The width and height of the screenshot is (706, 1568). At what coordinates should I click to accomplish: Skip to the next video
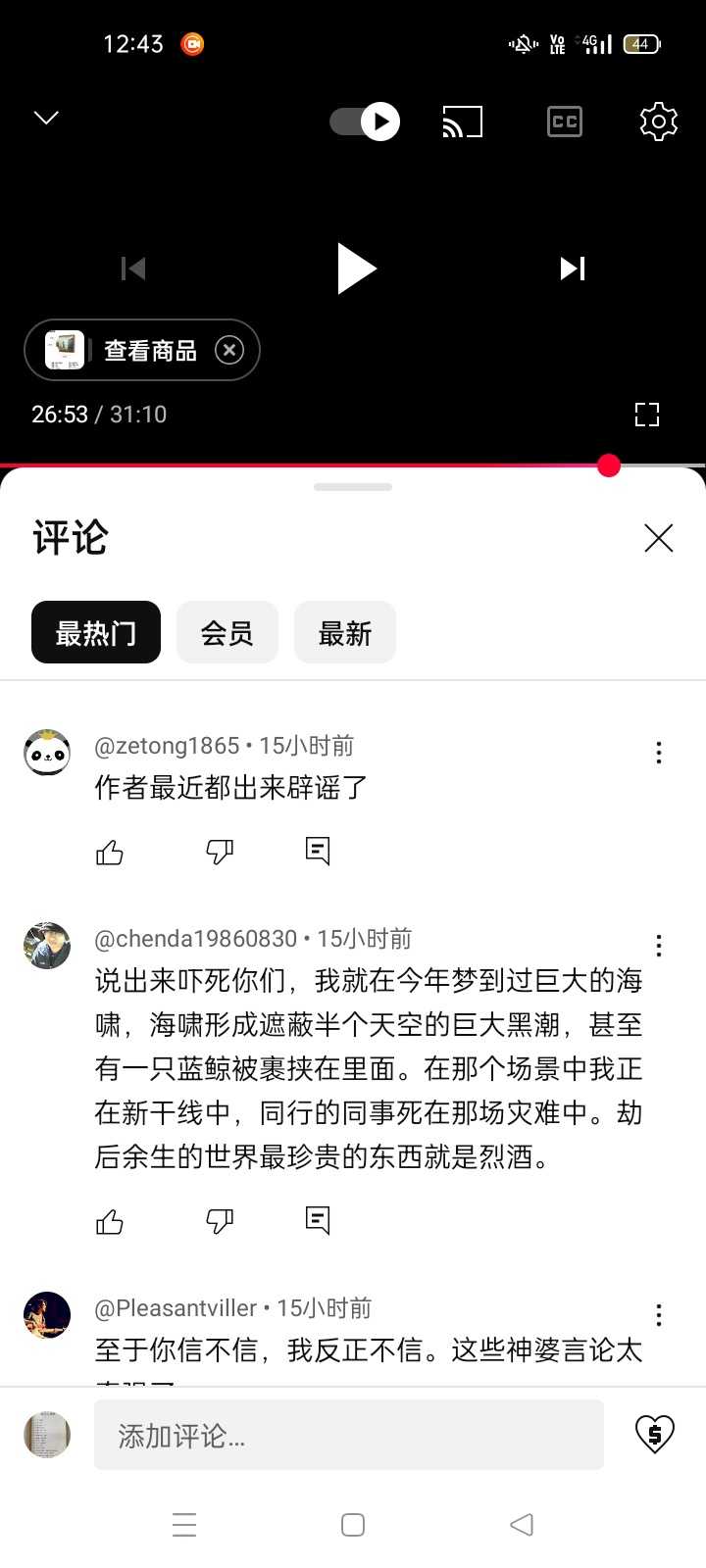pos(573,269)
